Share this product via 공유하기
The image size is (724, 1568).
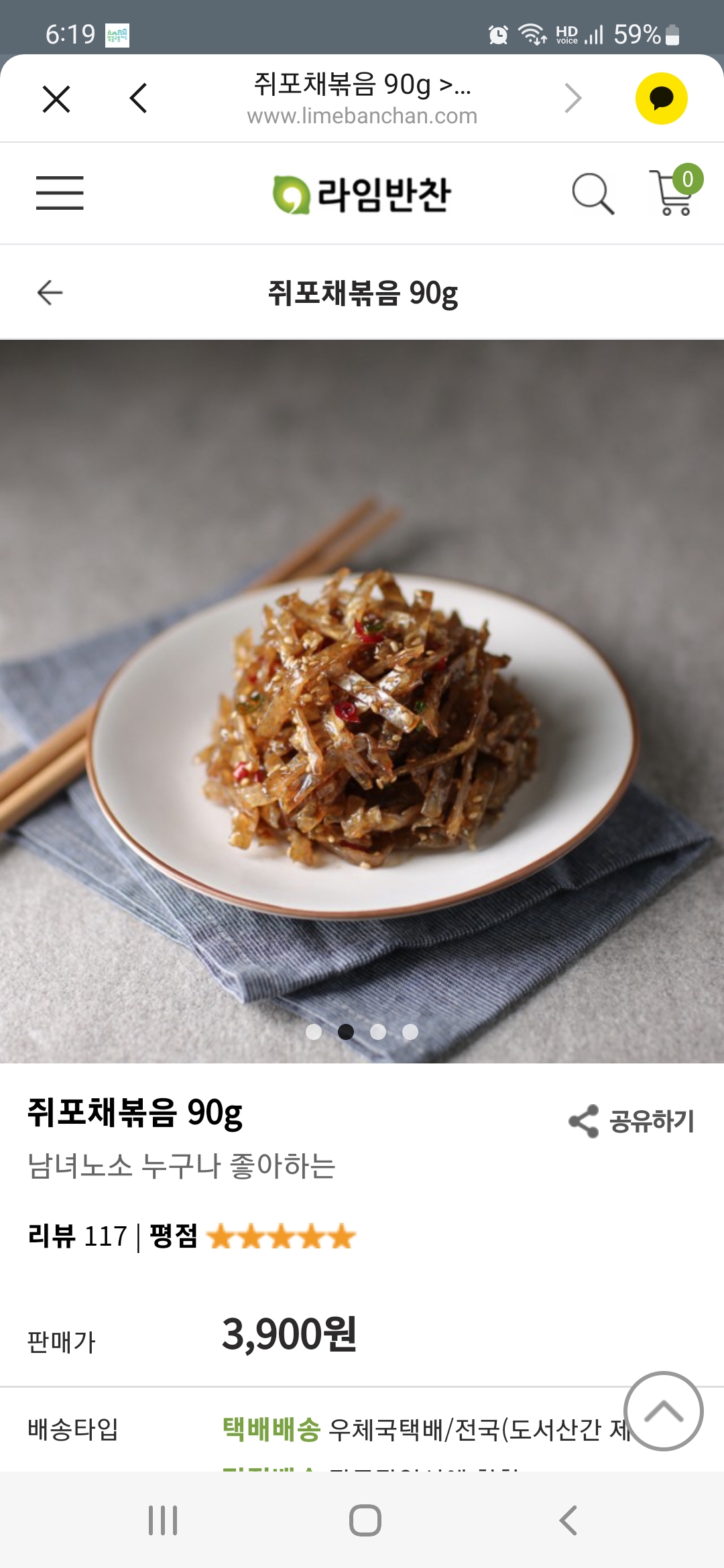631,1121
